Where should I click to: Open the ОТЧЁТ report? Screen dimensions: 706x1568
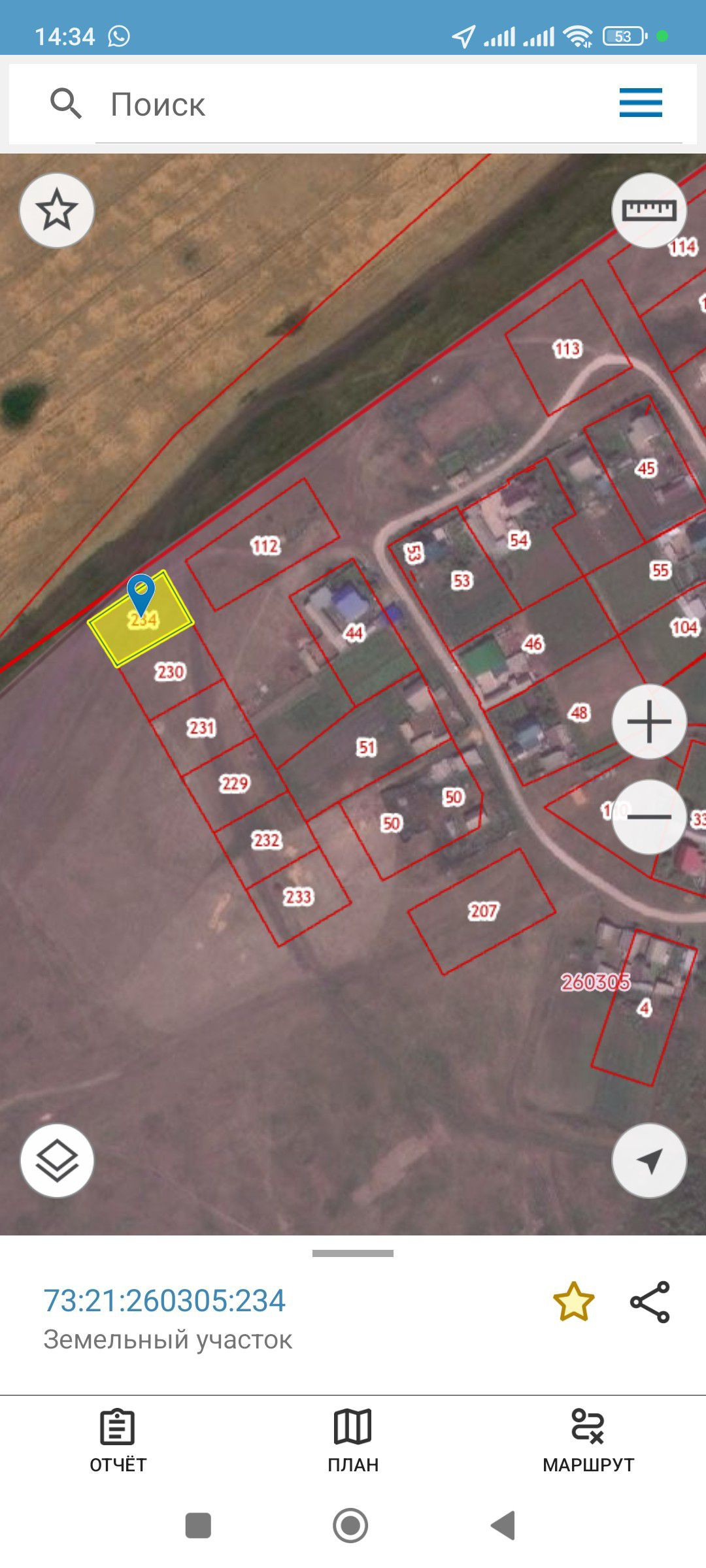[x=118, y=1441]
